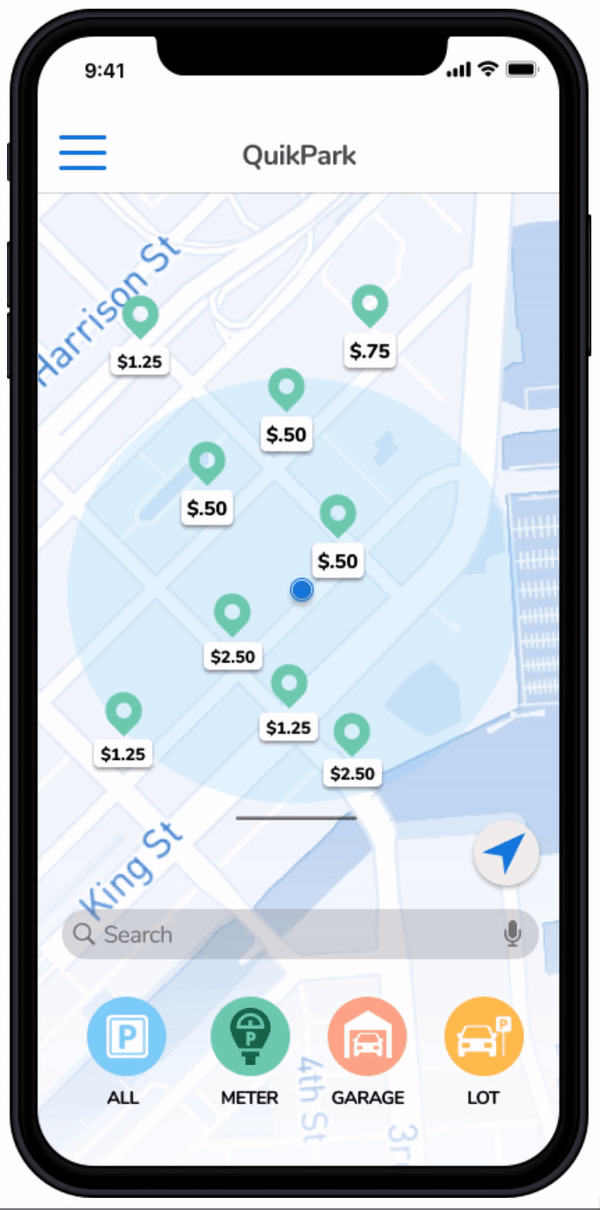
Task: Filter parking by GARAGE
Action: (367, 1037)
